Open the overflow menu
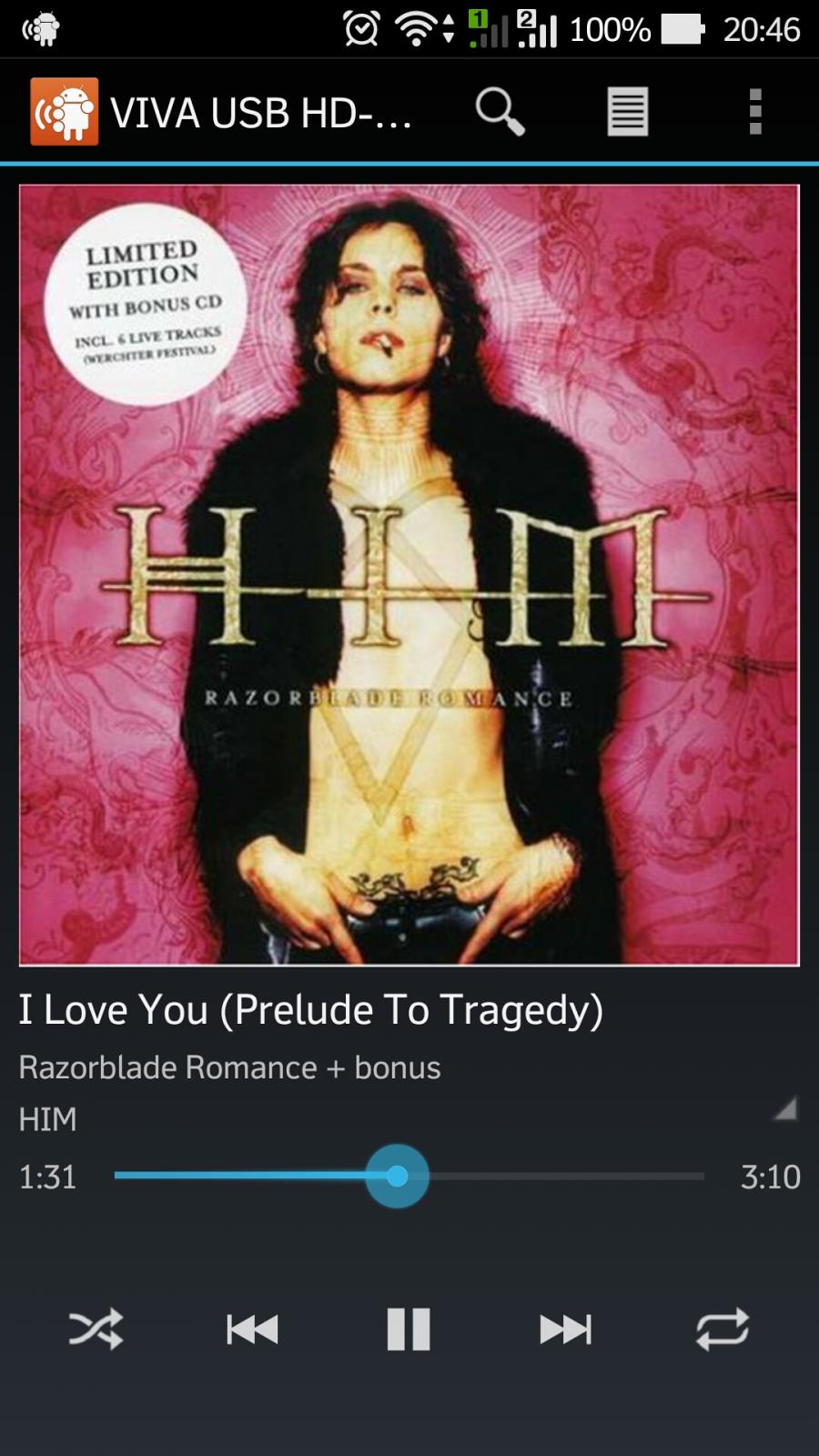The width and height of the screenshot is (819, 1456). (754, 112)
